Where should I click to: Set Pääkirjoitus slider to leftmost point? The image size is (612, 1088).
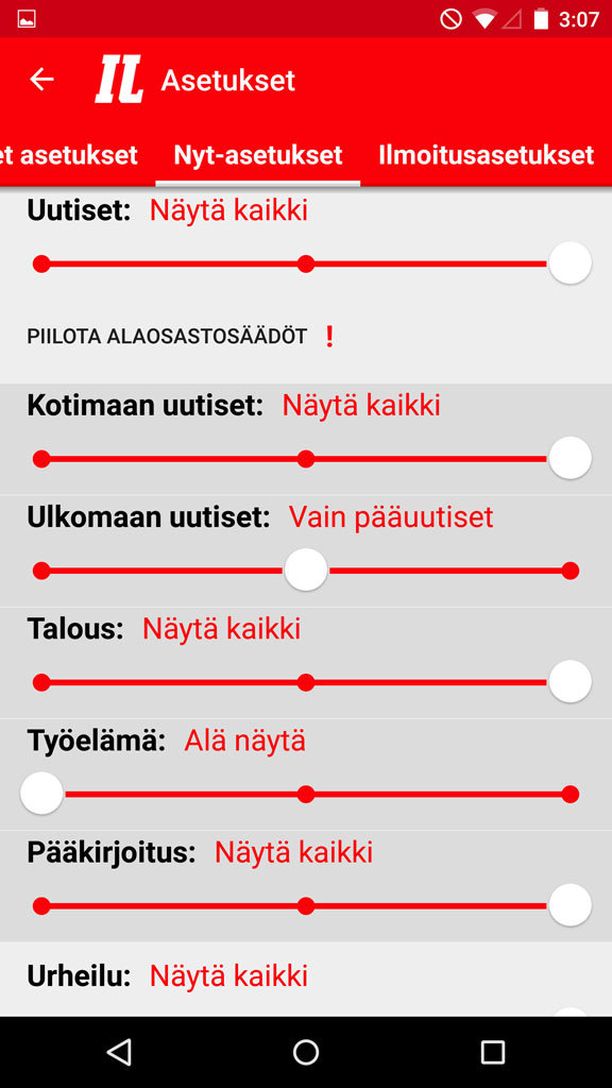42,906
